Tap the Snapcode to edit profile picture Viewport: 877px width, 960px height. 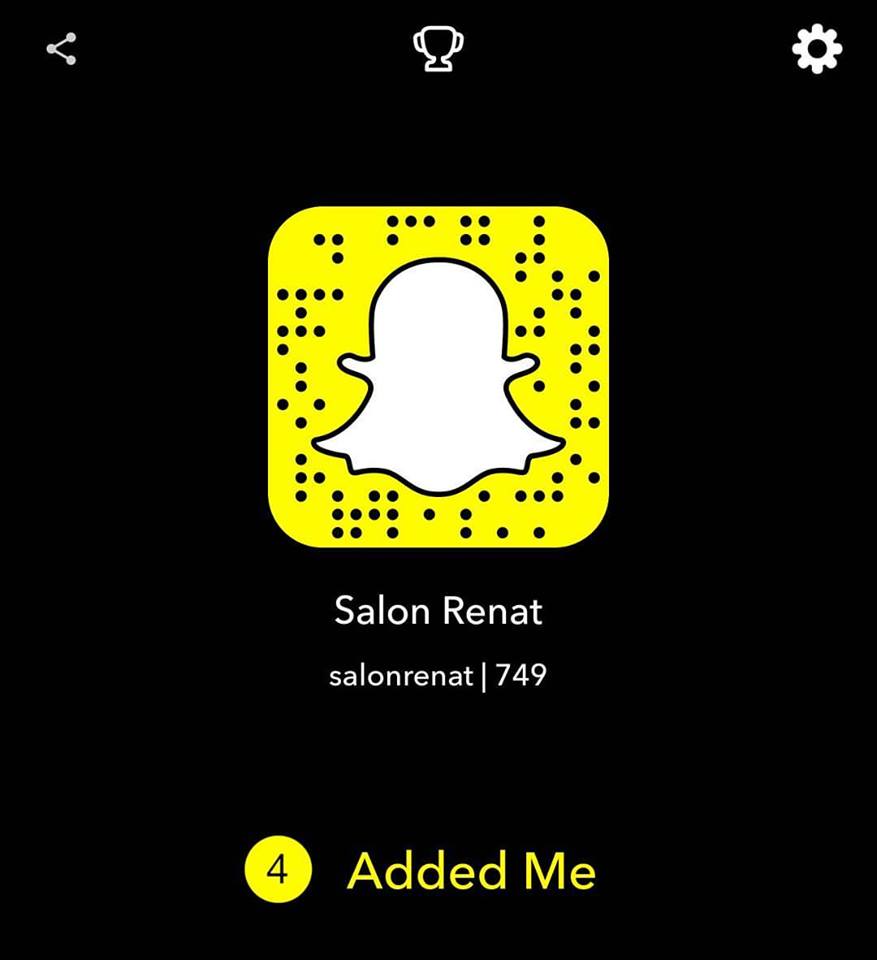[438, 377]
